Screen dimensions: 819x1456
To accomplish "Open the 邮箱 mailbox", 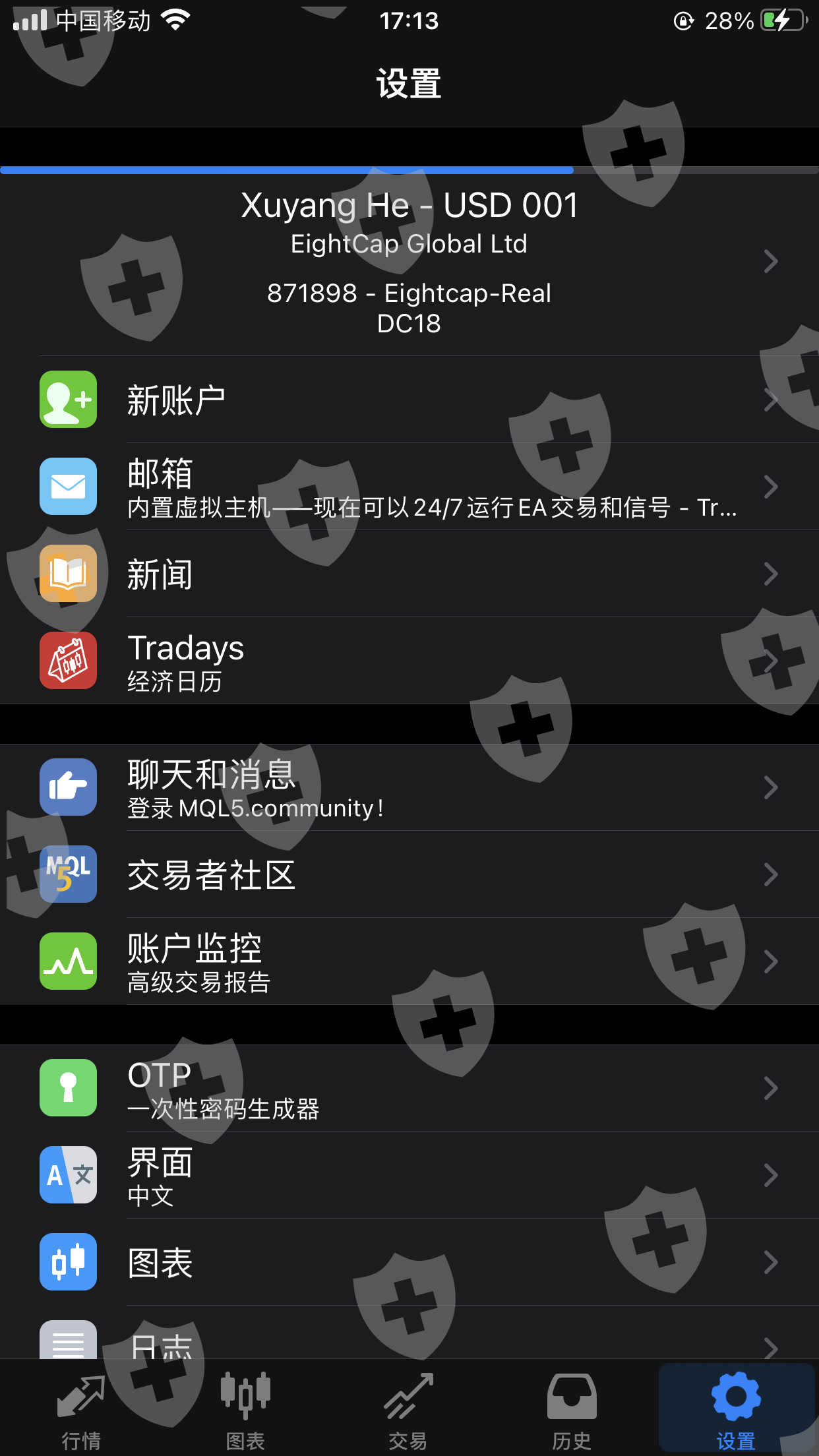I will 409,487.
